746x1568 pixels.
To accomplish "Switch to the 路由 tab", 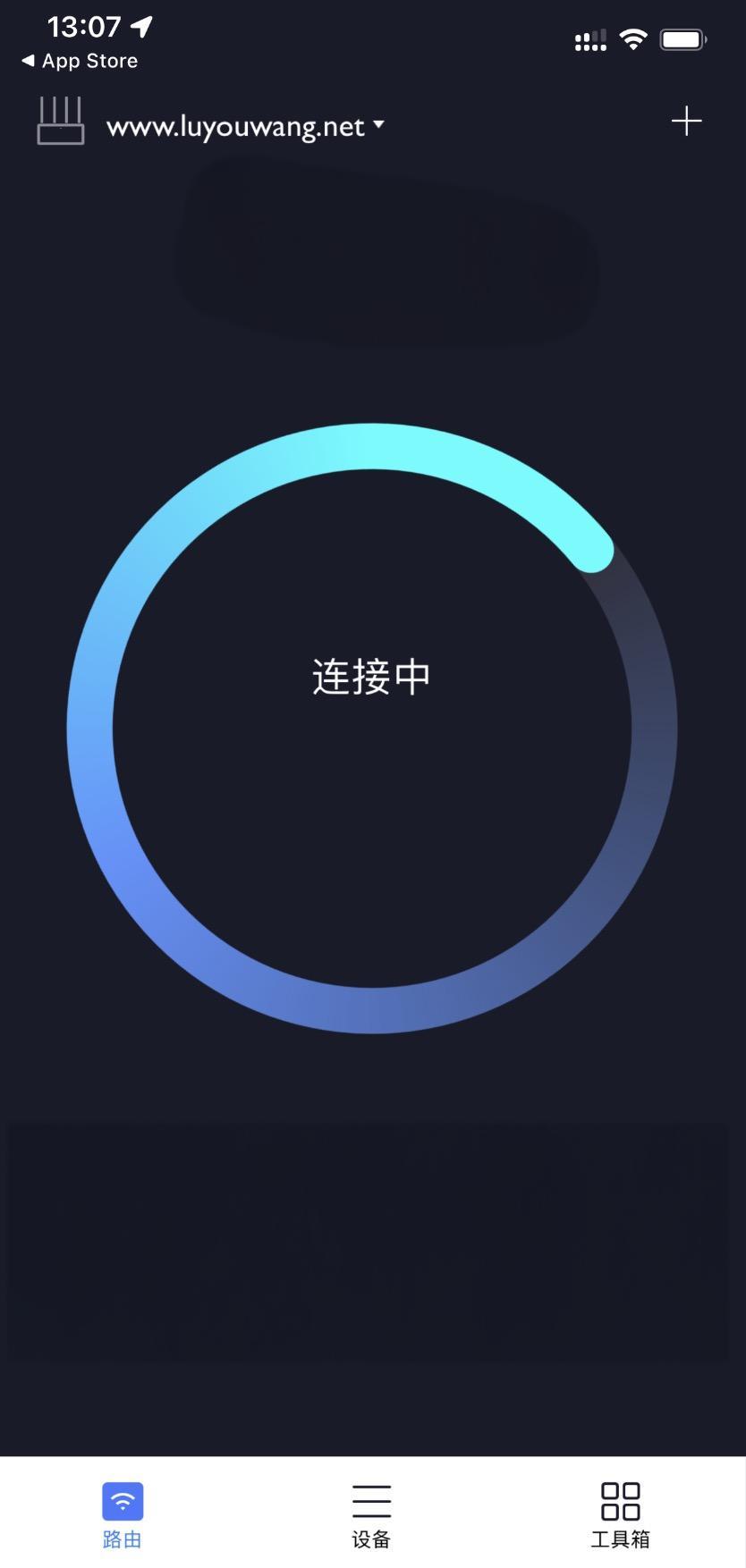I will (123, 1514).
